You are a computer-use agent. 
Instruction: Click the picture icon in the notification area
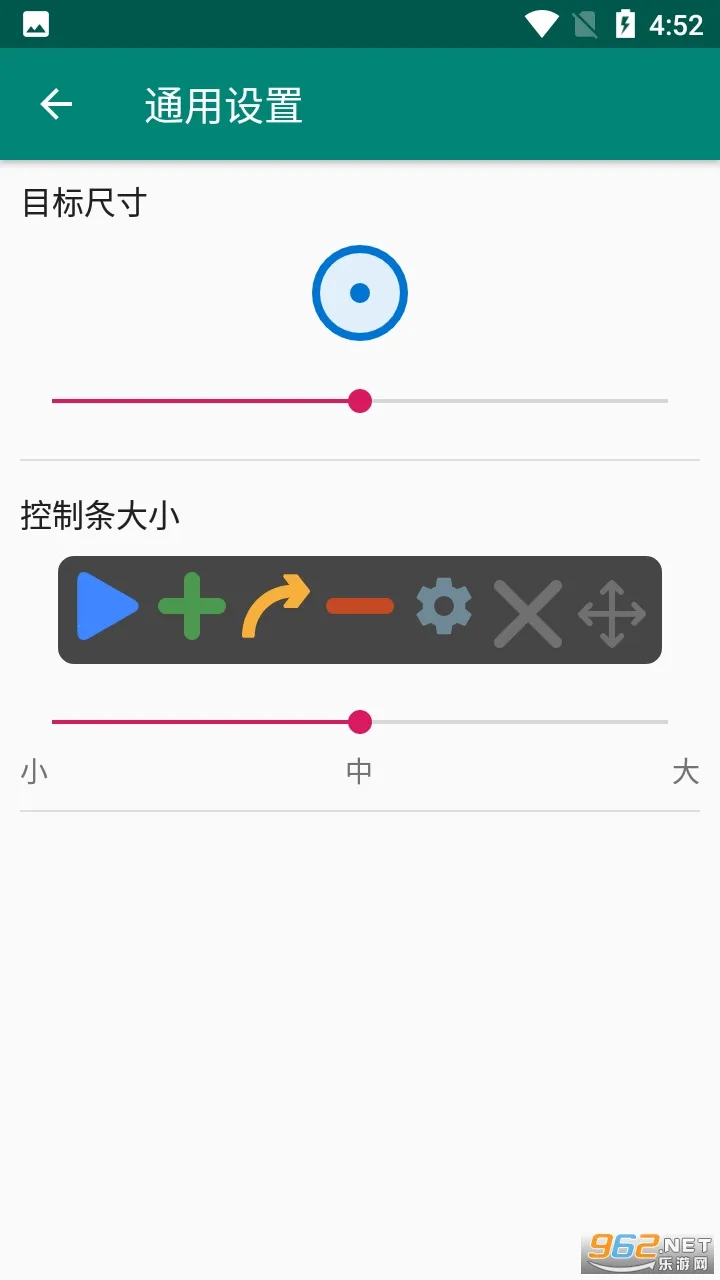34,24
